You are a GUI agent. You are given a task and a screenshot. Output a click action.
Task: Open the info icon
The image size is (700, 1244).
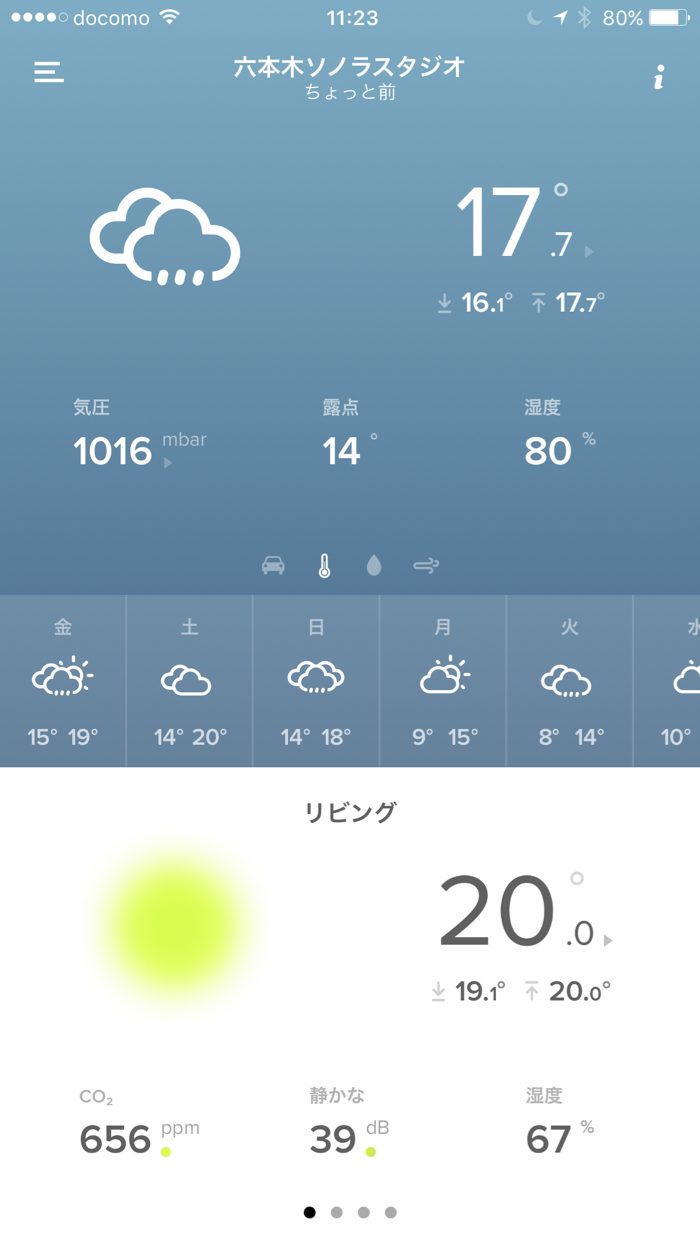[658, 77]
